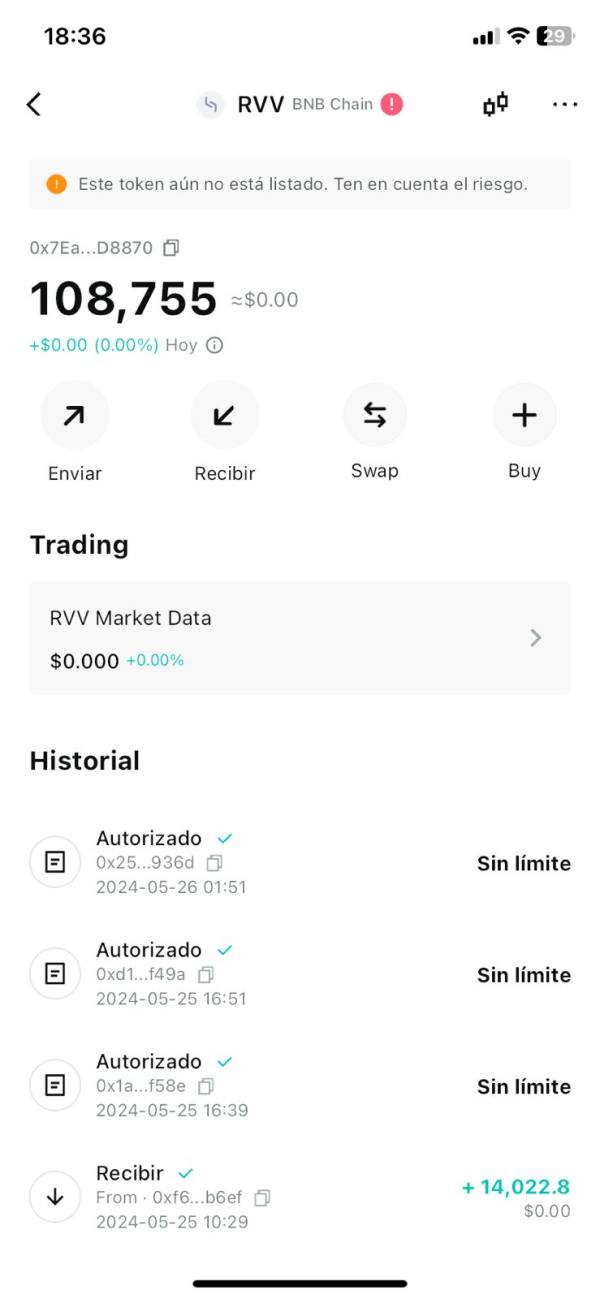Tap the red risk warning badge
The height and width of the screenshot is (1299, 600).
pos(391,104)
